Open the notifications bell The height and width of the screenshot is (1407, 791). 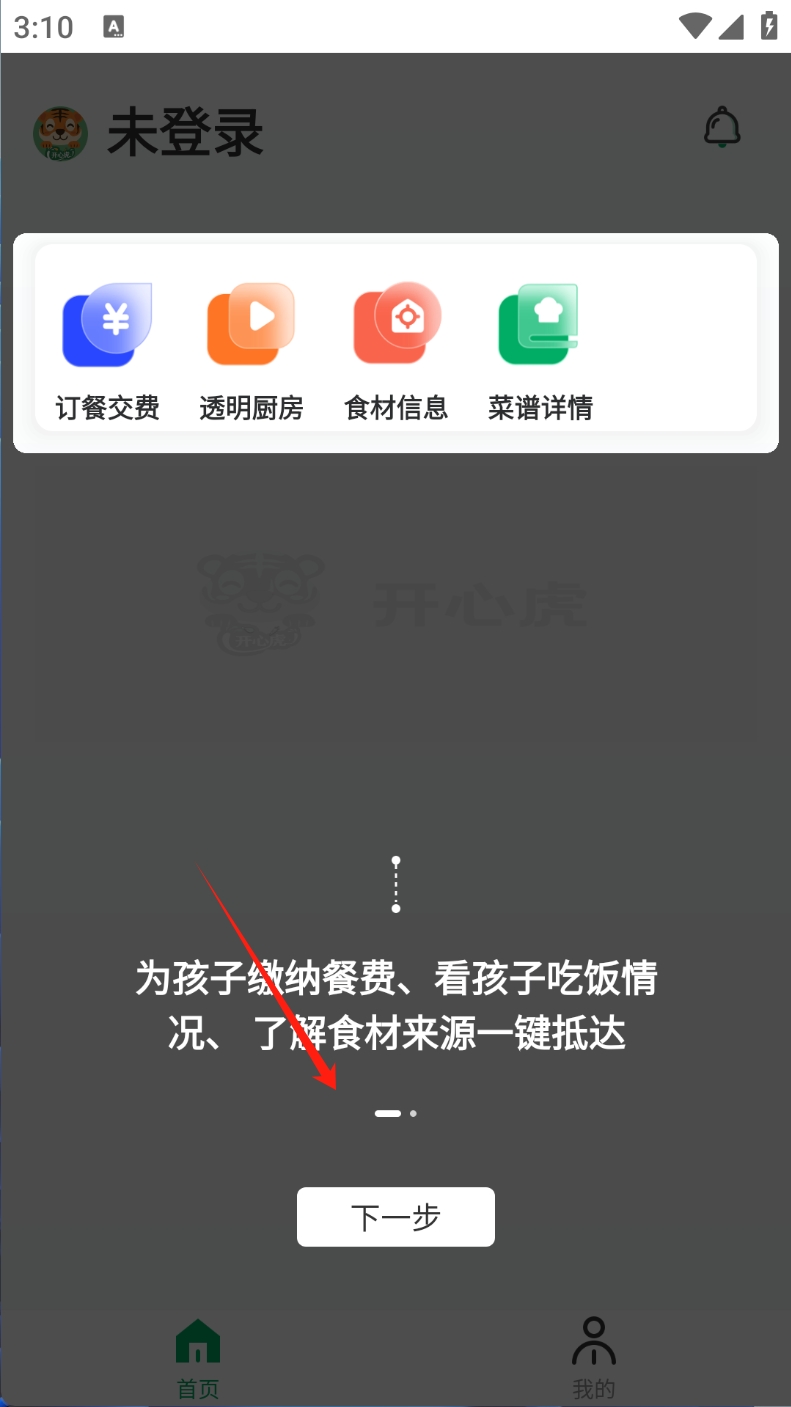point(722,130)
